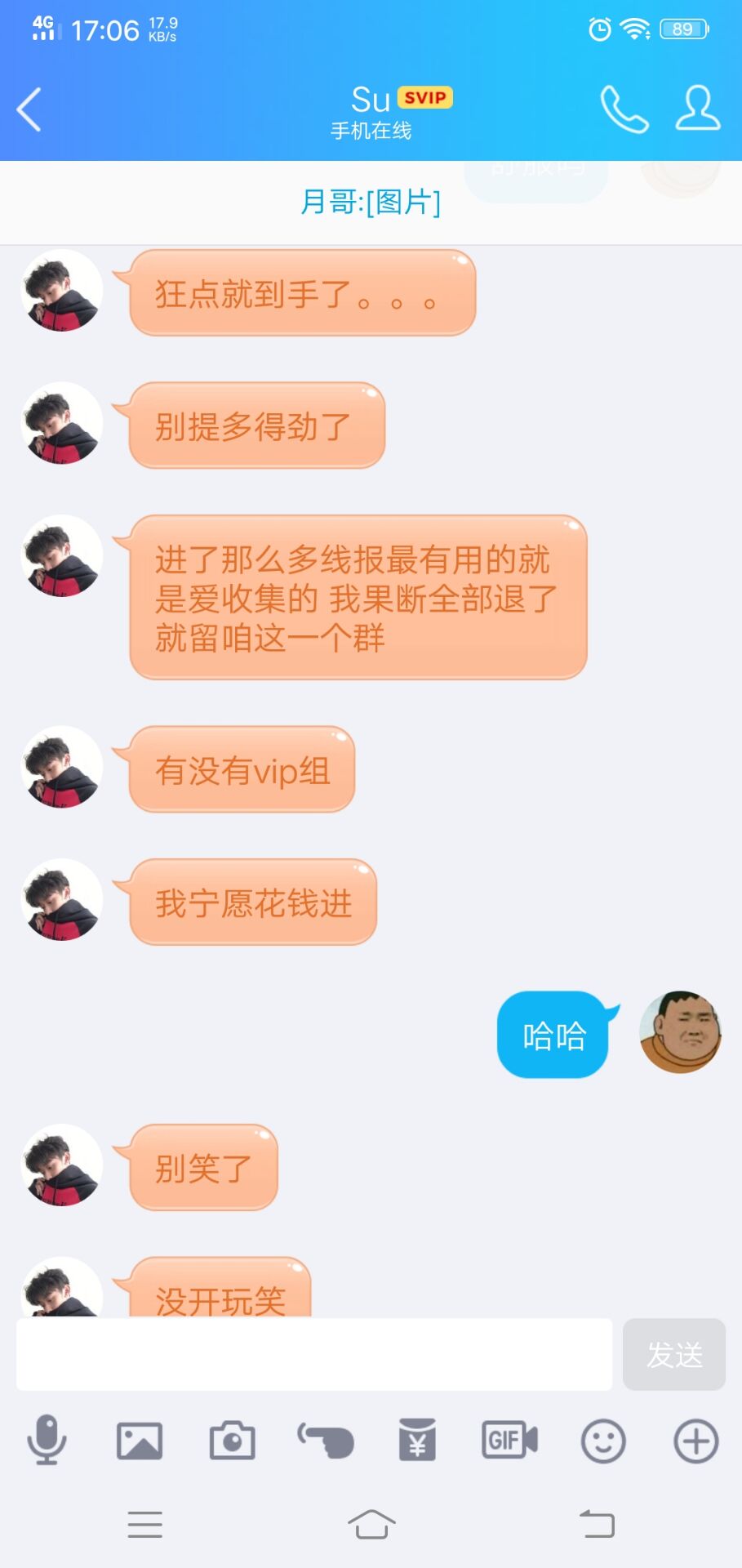The width and height of the screenshot is (742, 1568).
Task: Open the camera to take photo
Action: pyautogui.click(x=233, y=1441)
